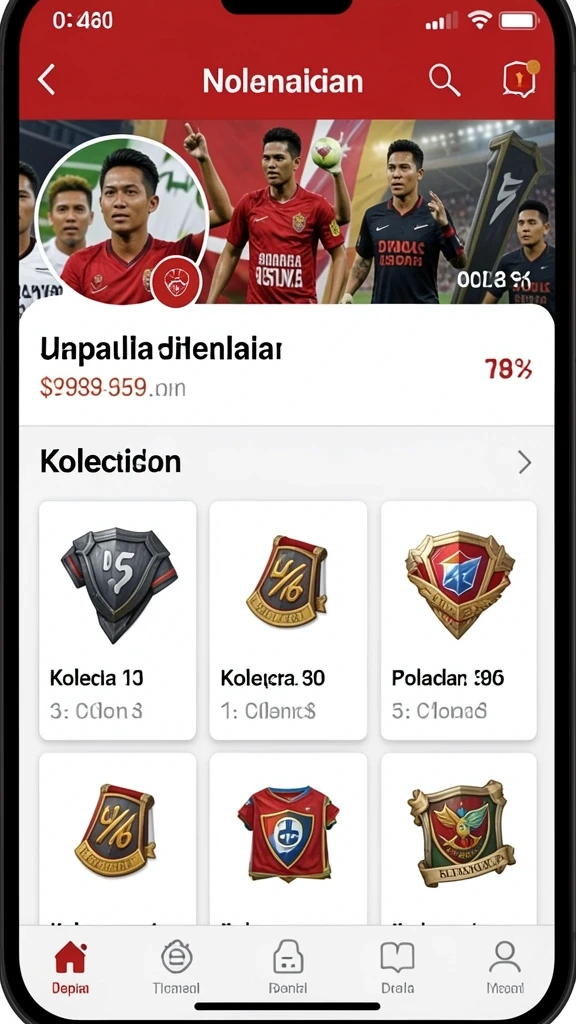Open the Meanl profile tab
Screen dimensions: 576x1024
505,967
